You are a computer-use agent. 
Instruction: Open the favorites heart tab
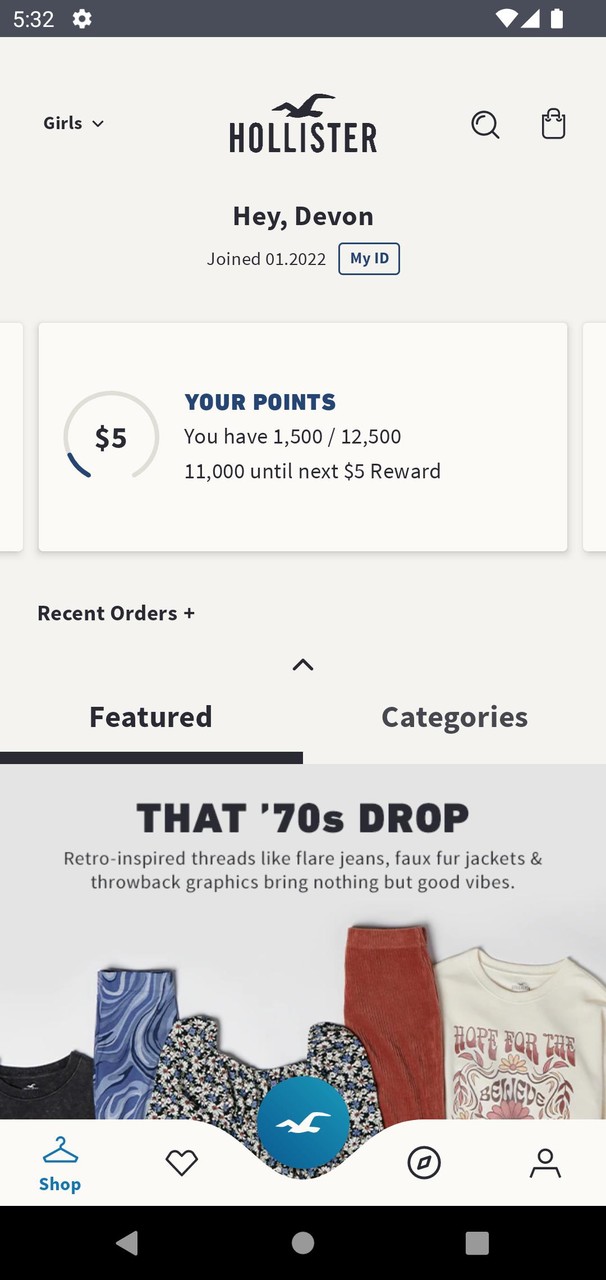point(182,1162)
